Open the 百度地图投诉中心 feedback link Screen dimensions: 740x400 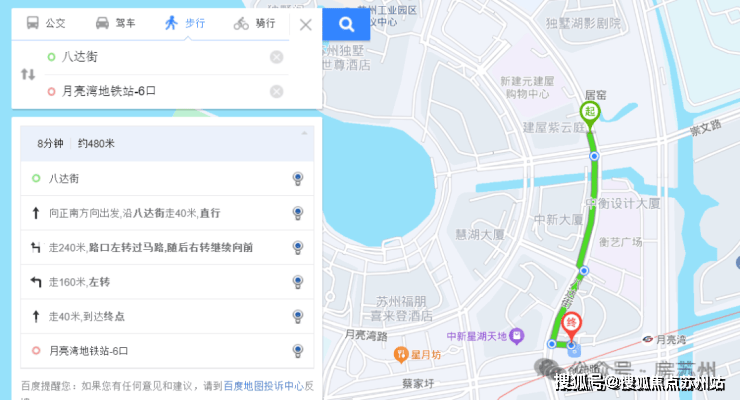[x=263, y=385]
